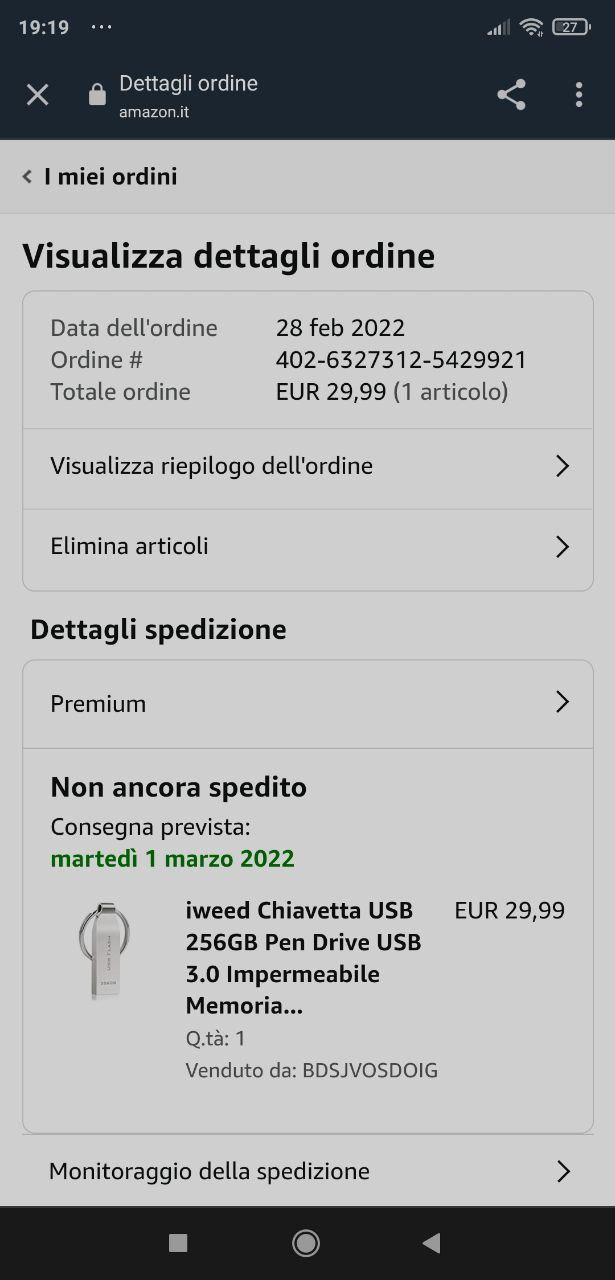This screenshot has height=1280, width=615.
Task: Tap the system back button
Action: coord(431,1243)
